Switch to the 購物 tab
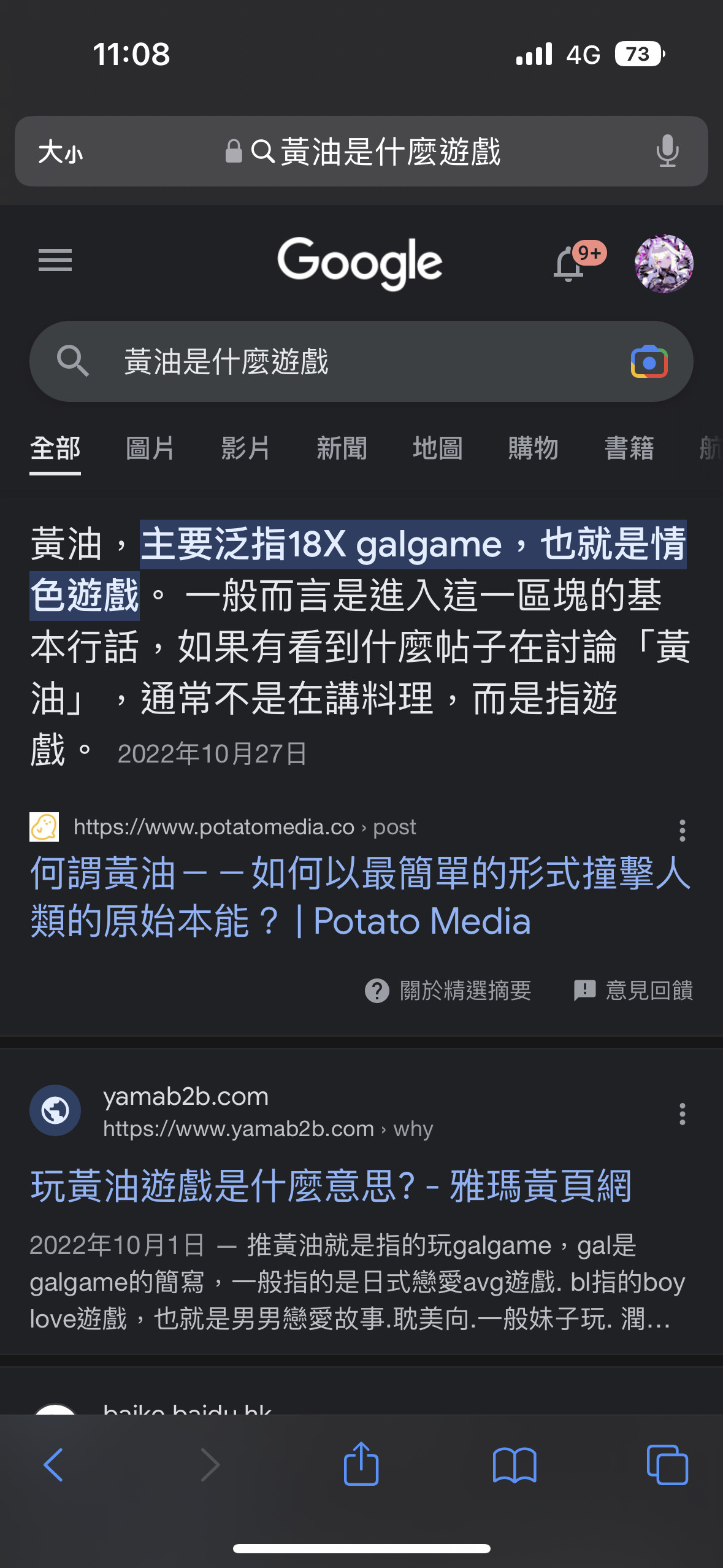Image resolution: width=723 pixels, height=1568 pixels. tap(533, 448)
